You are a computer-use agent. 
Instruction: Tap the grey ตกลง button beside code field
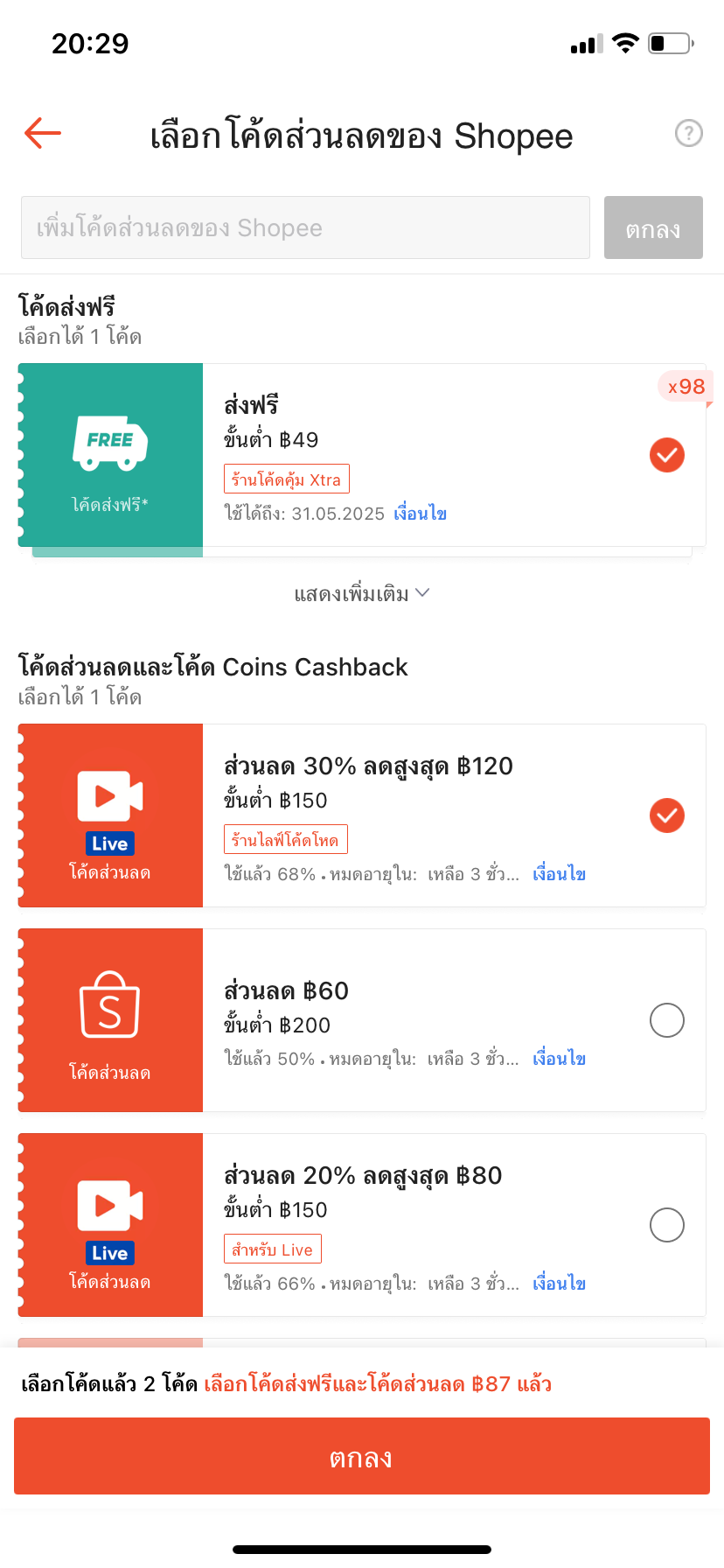[653, 227]
